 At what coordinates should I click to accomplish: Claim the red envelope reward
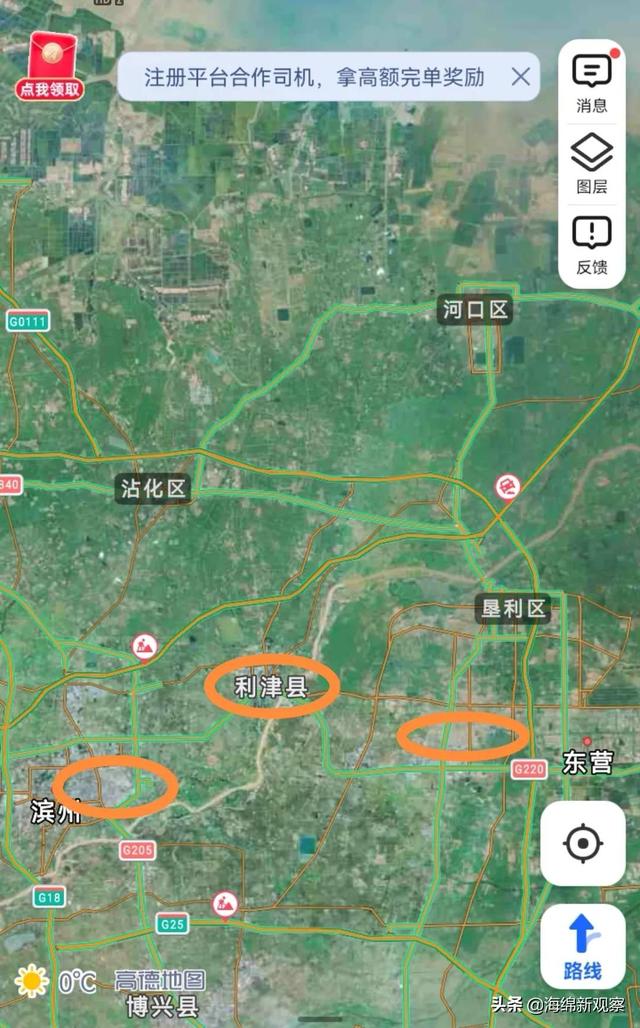tap(50, 66)
